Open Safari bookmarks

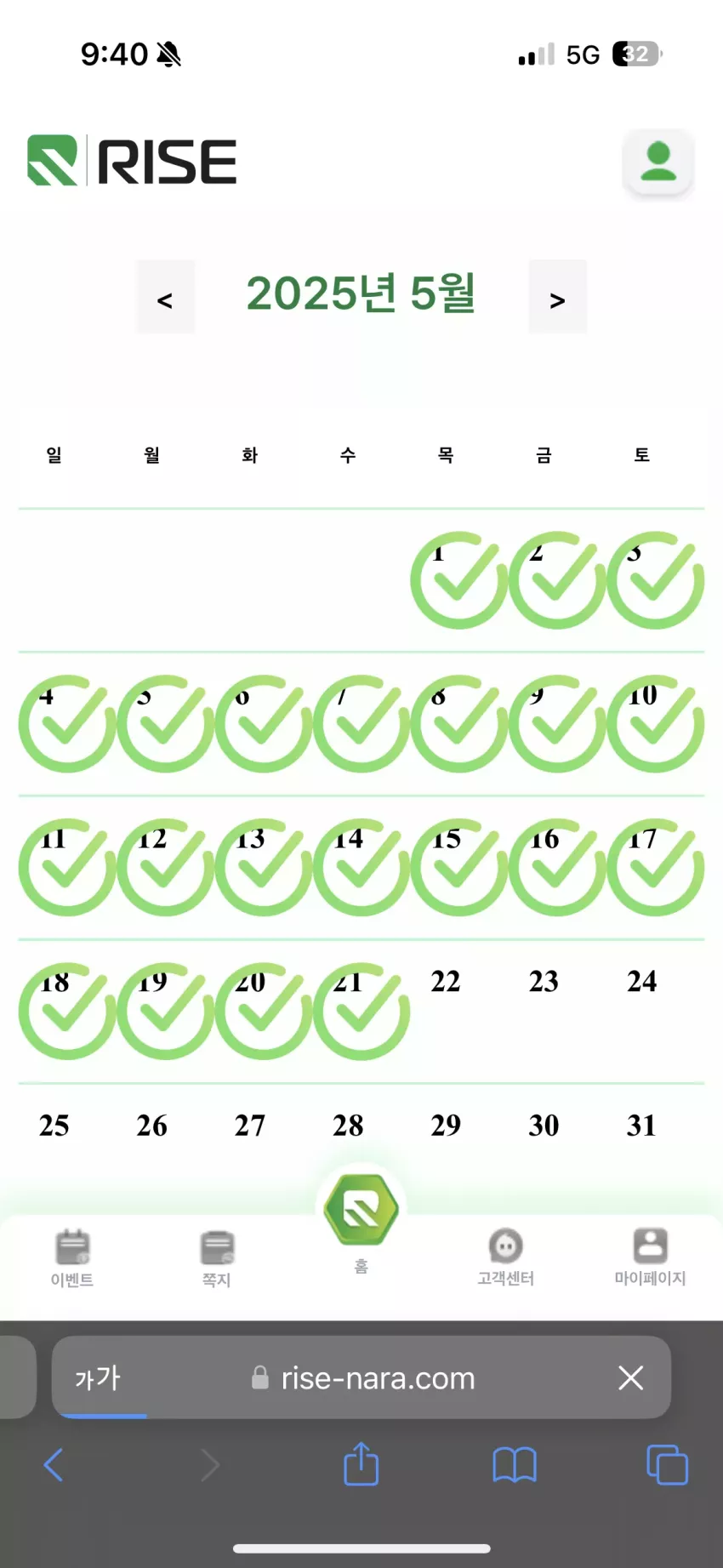(515, 1464)
